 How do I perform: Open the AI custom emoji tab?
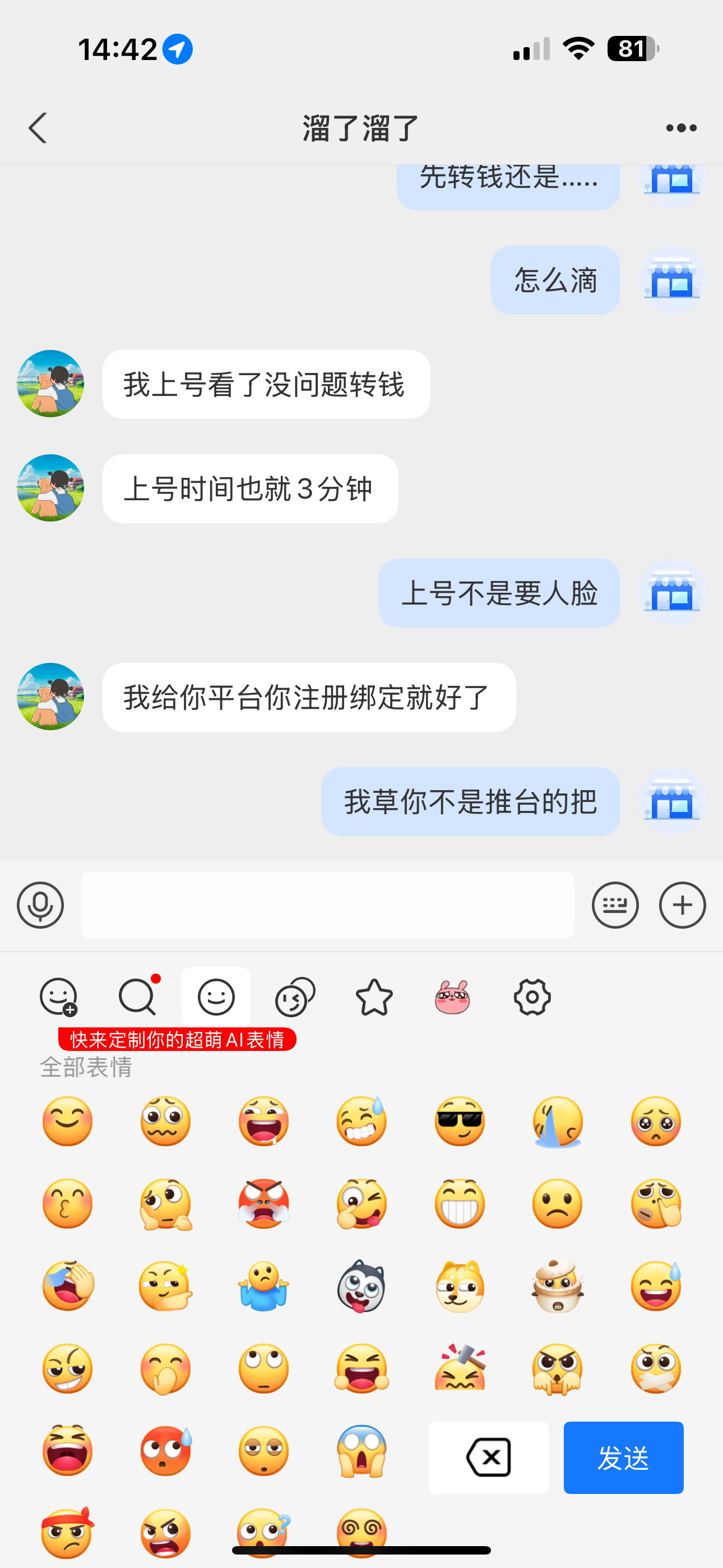point(58,997)
